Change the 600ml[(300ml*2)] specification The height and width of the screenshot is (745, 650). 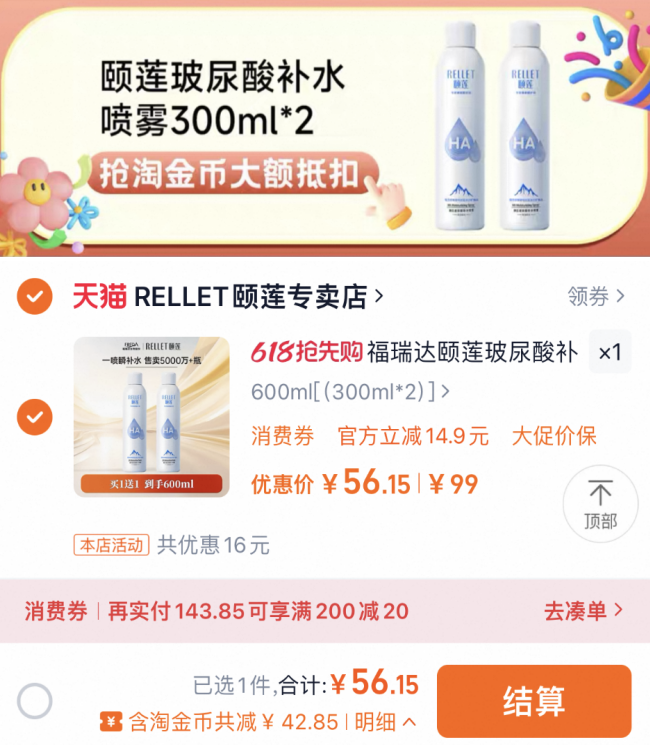(350, 392)
